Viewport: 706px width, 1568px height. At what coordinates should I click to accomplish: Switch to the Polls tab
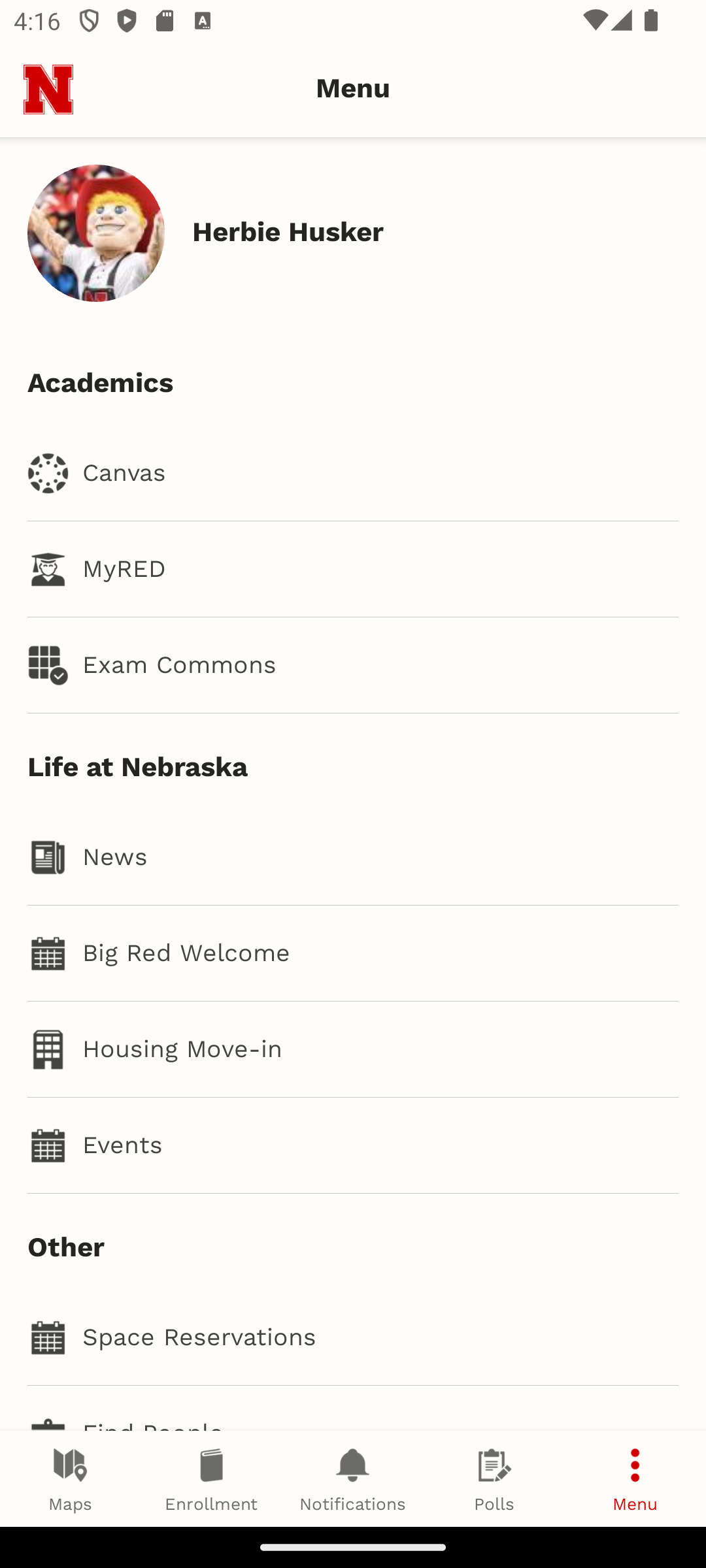coord(494,1479)
